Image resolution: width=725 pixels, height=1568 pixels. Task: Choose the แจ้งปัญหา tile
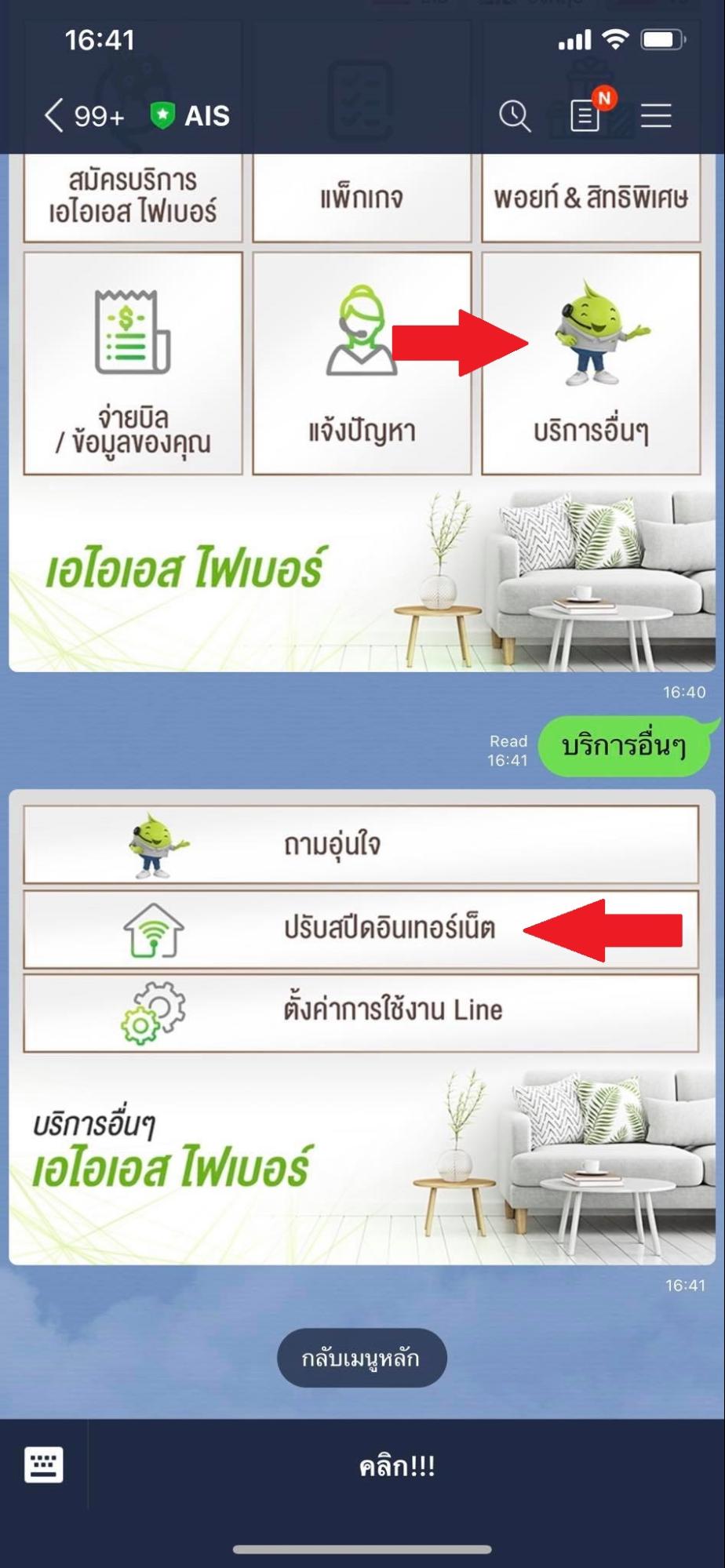(x=362, y=363)
